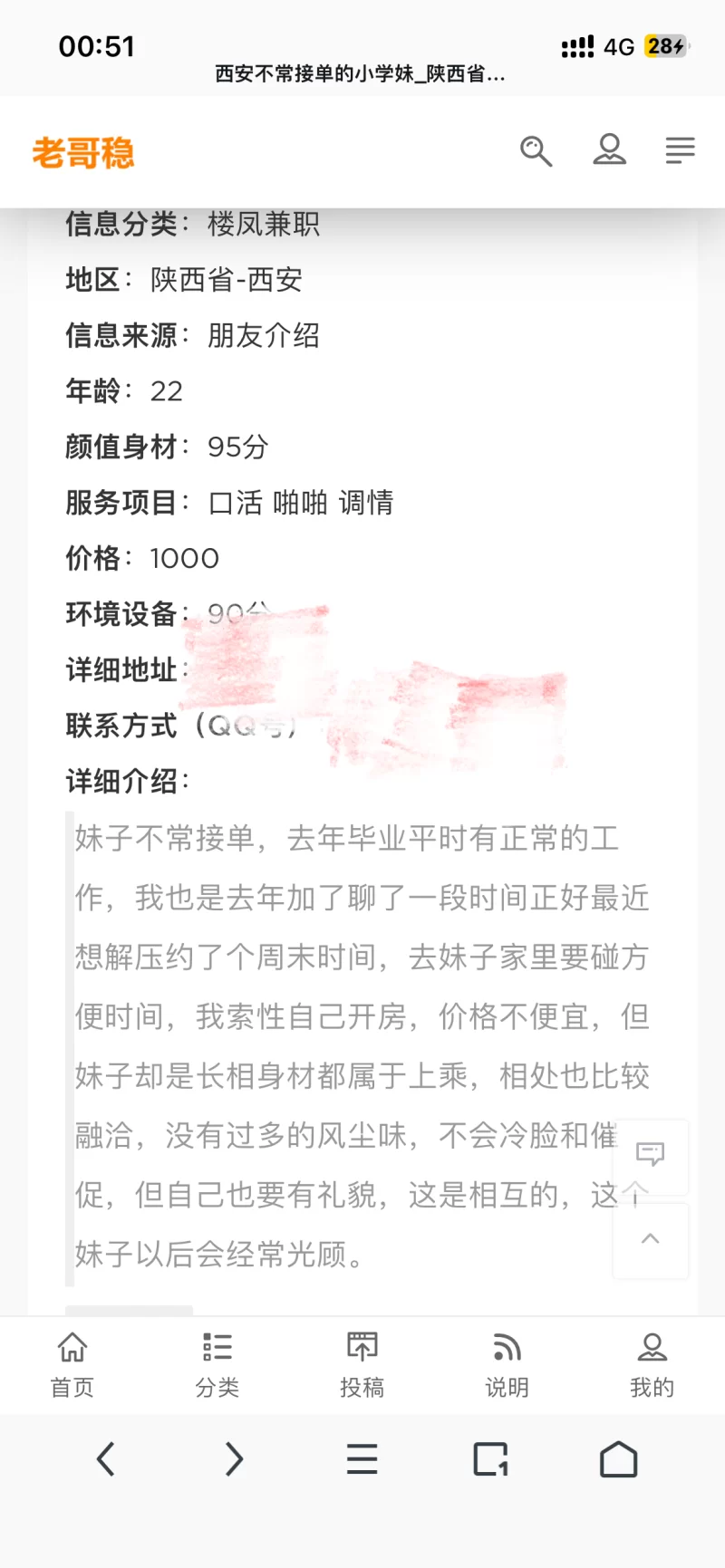725x1568 pixels.
Task: Switch to the 分类 tab
Action: pyautogui.click(x=217, y=1364)
